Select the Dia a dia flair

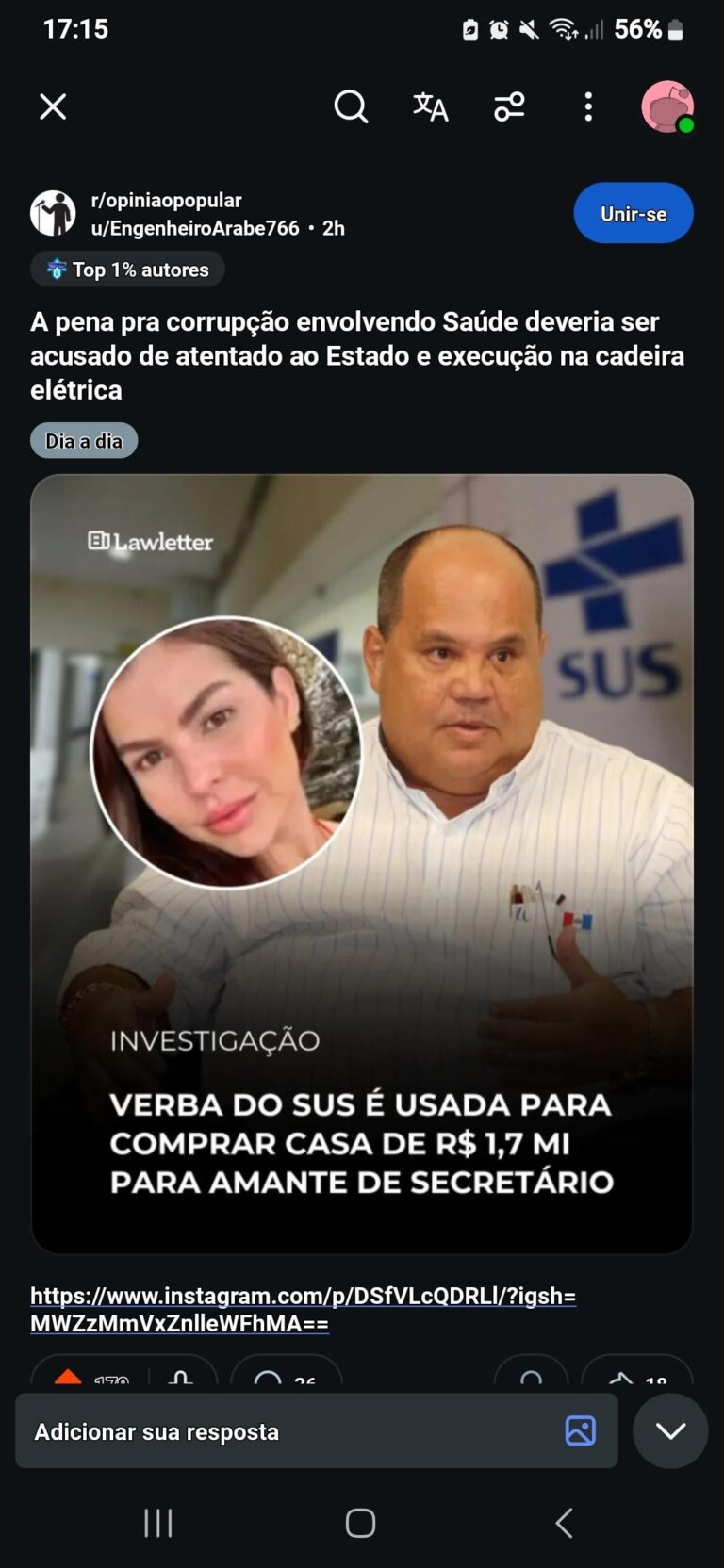coord(84,441)
